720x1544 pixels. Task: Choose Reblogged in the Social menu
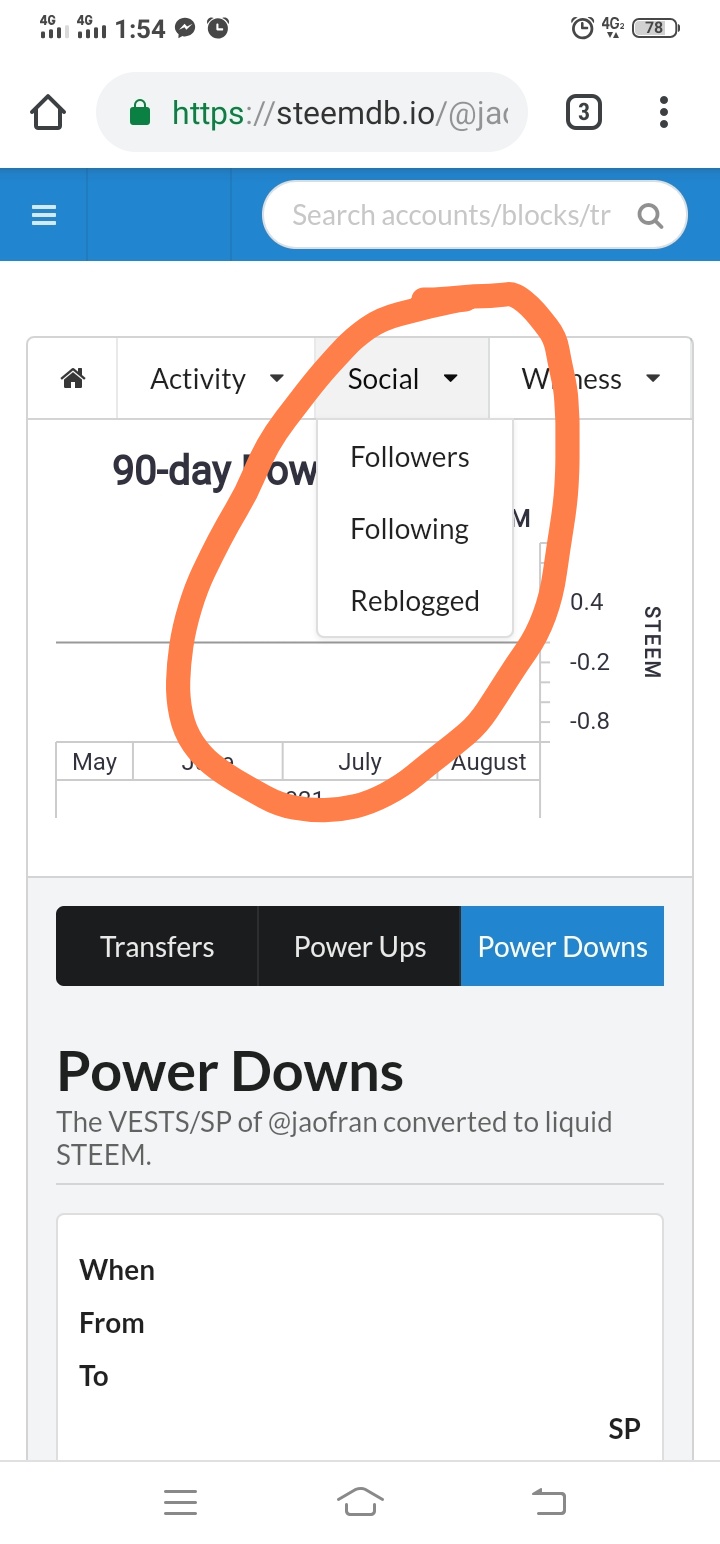coord(415,601)
